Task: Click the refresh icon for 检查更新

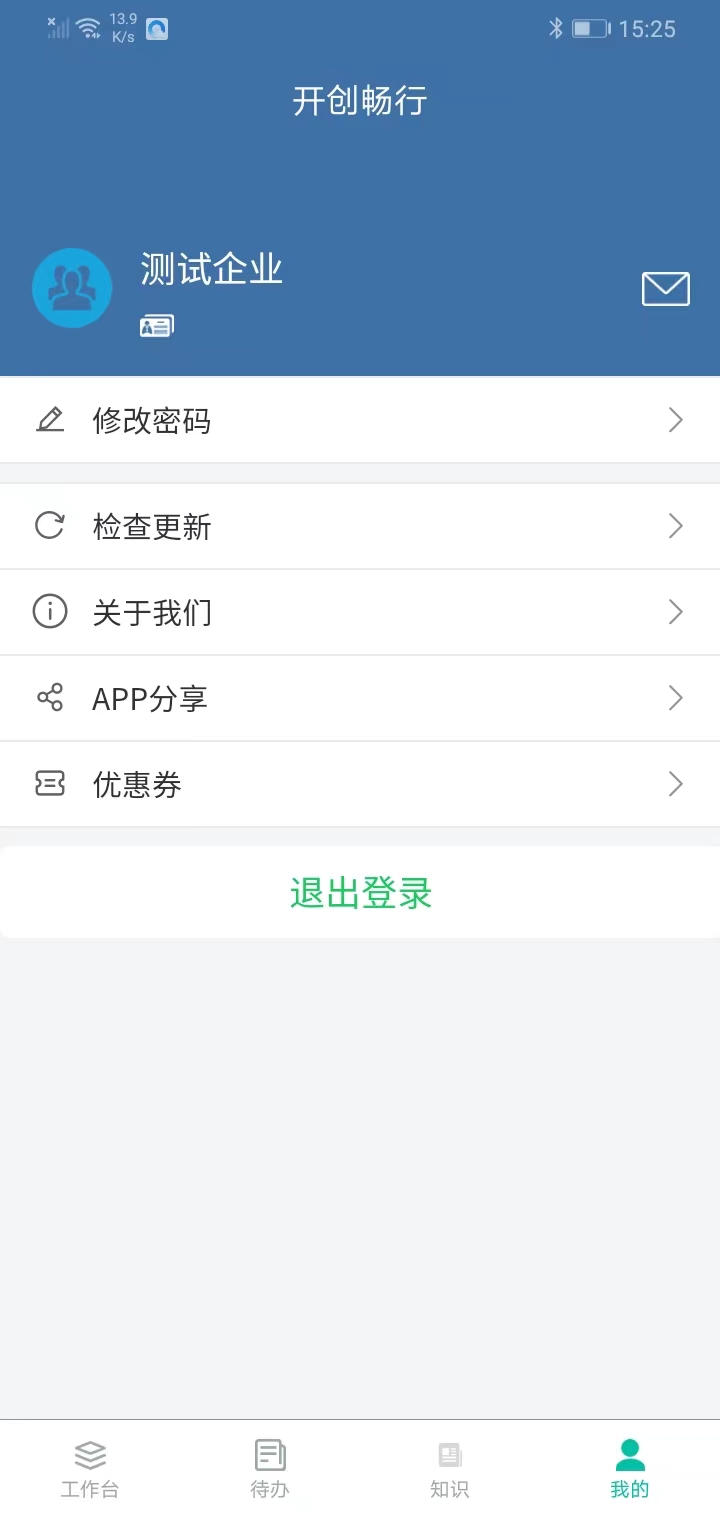Action: coord(50,526)
